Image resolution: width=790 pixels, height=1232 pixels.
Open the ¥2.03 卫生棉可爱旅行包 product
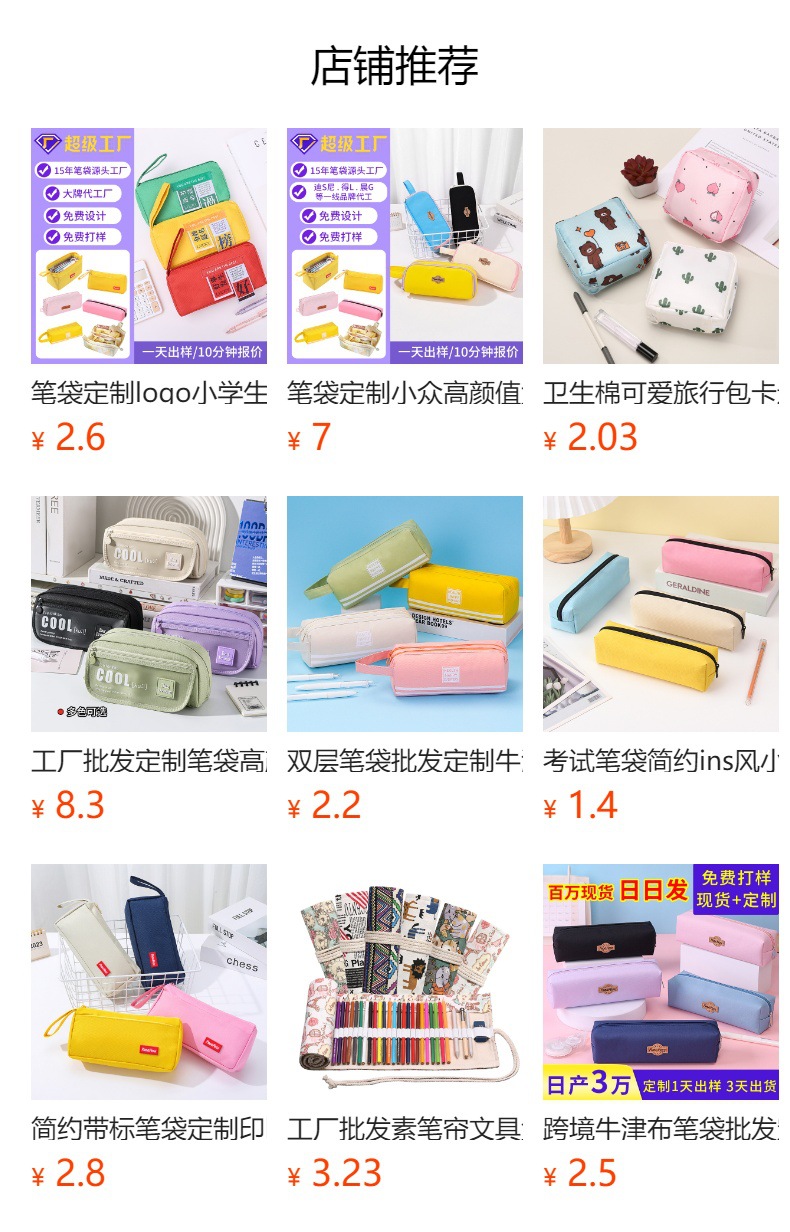661,246
